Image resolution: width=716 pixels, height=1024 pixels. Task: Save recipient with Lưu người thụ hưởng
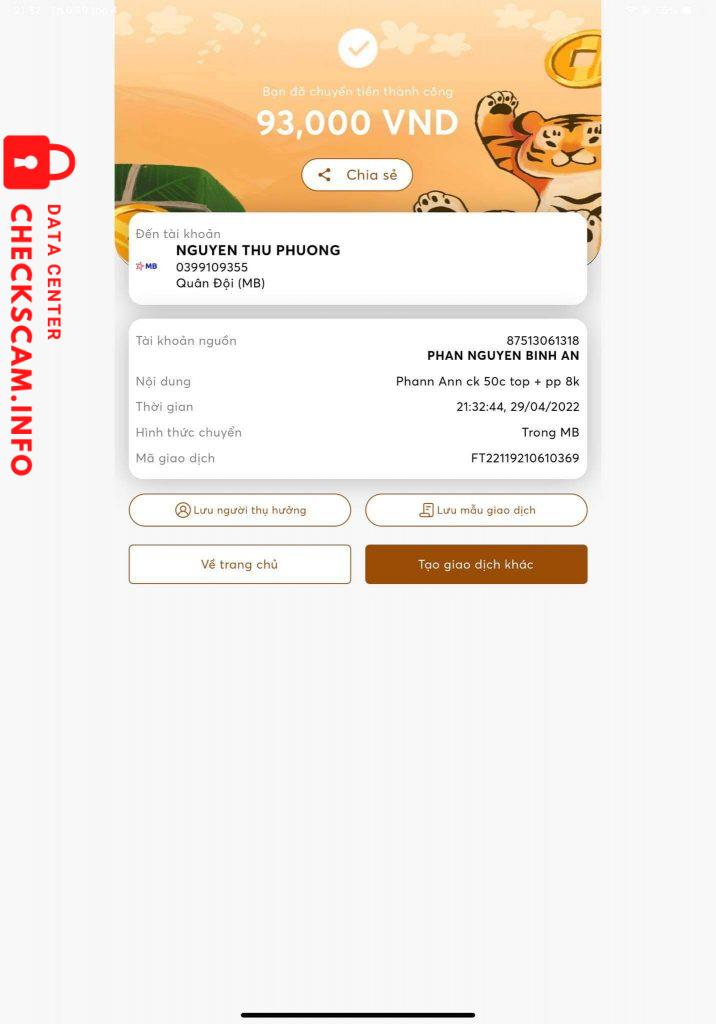click(x=240, y=510)
